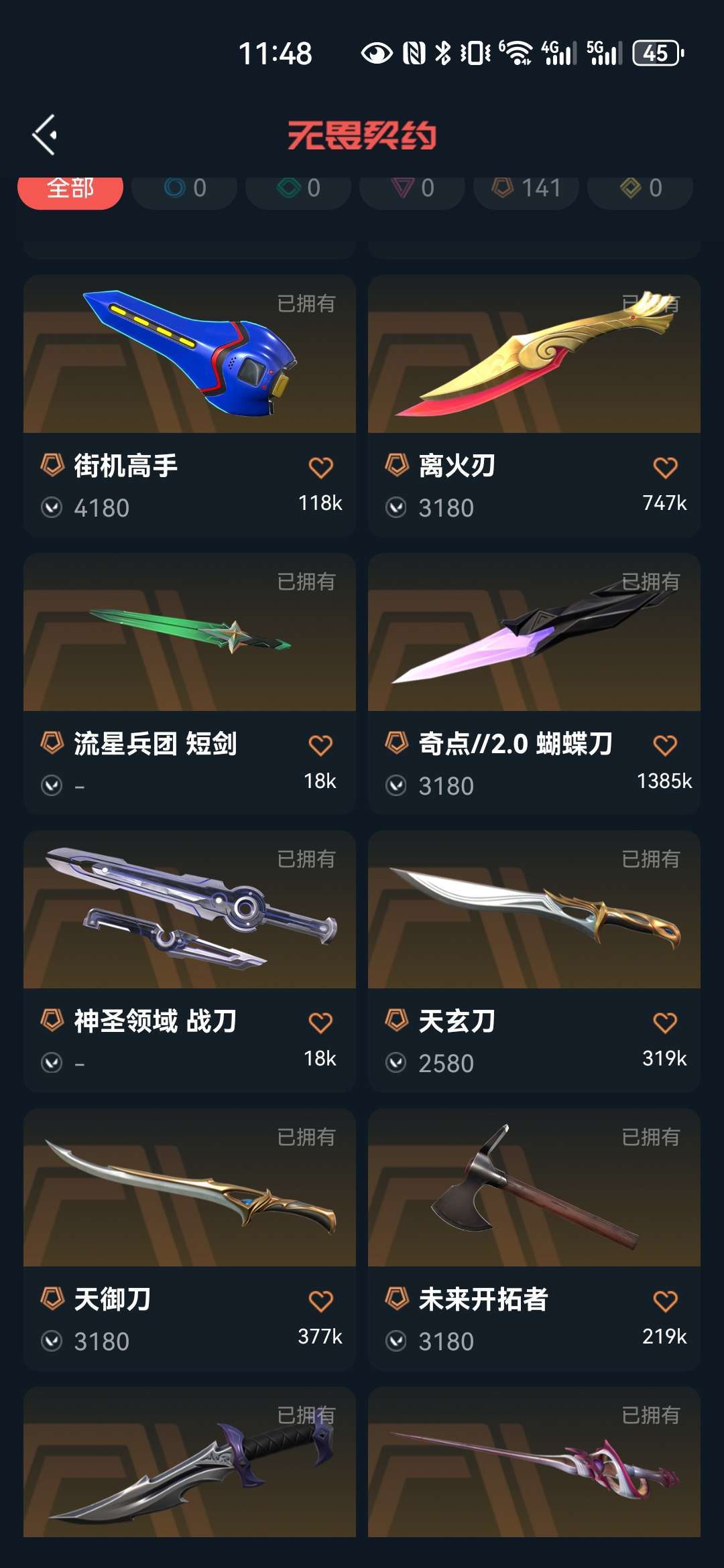Like the 流星兵团 短剑 skin
The width and height of the screenshot is (724, 1568).
click(320, 746)
